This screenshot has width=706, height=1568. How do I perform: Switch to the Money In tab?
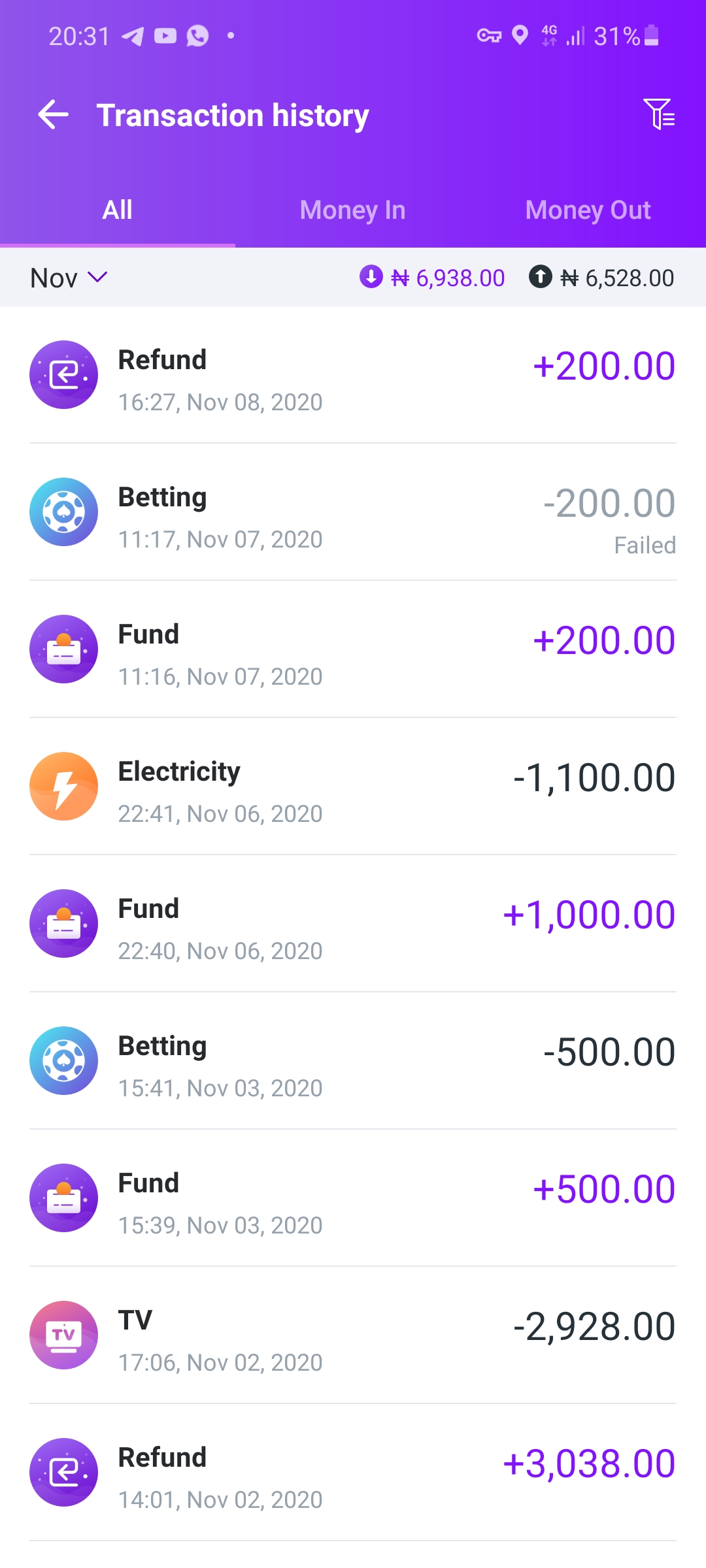tap(352, 210)
